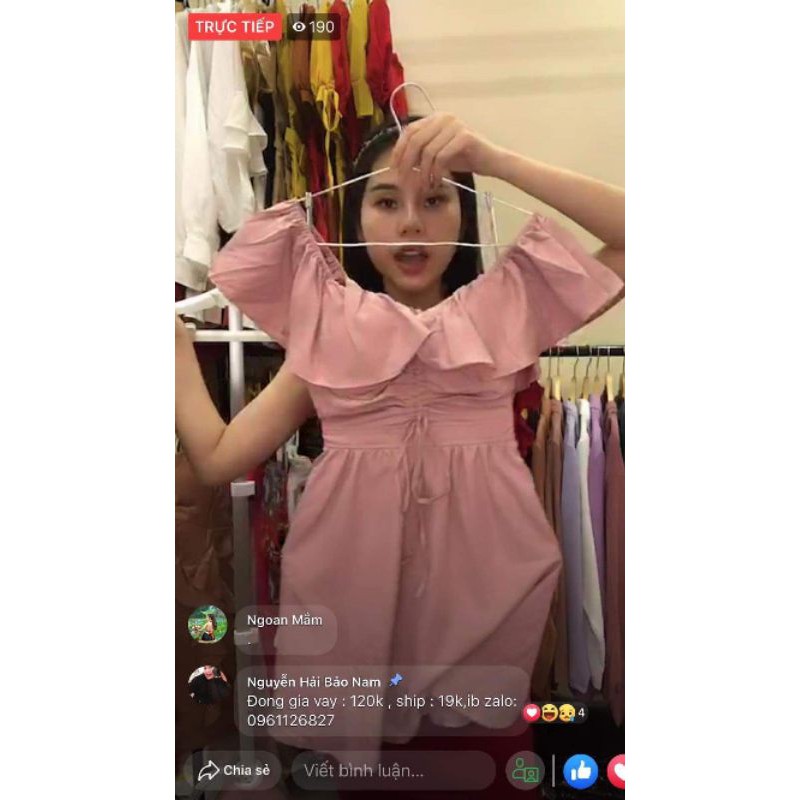The image size is (800, 800).
Task: Send a thumbs-up like reaction
Action: tap(580, 771)
